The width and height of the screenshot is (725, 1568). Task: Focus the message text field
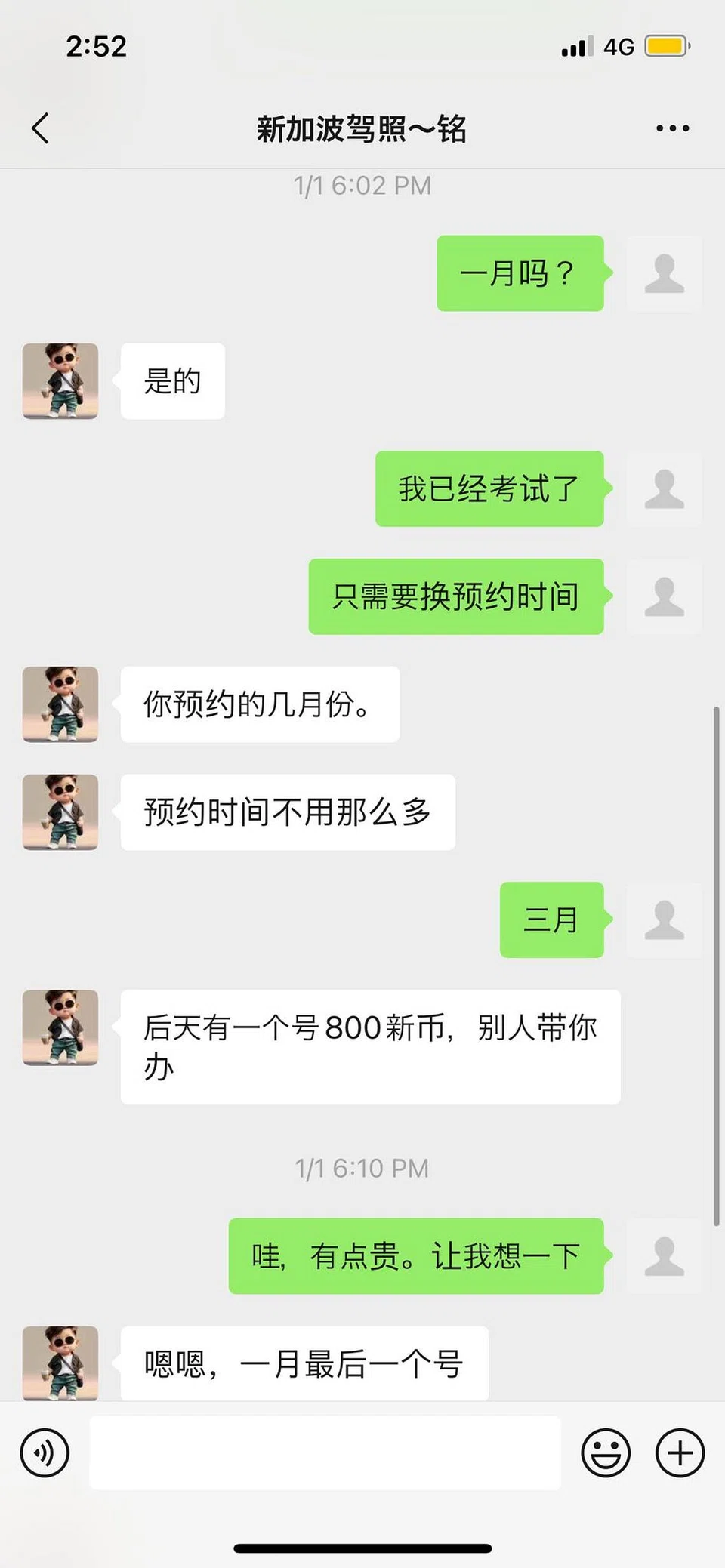click(x=325, y=1452)
